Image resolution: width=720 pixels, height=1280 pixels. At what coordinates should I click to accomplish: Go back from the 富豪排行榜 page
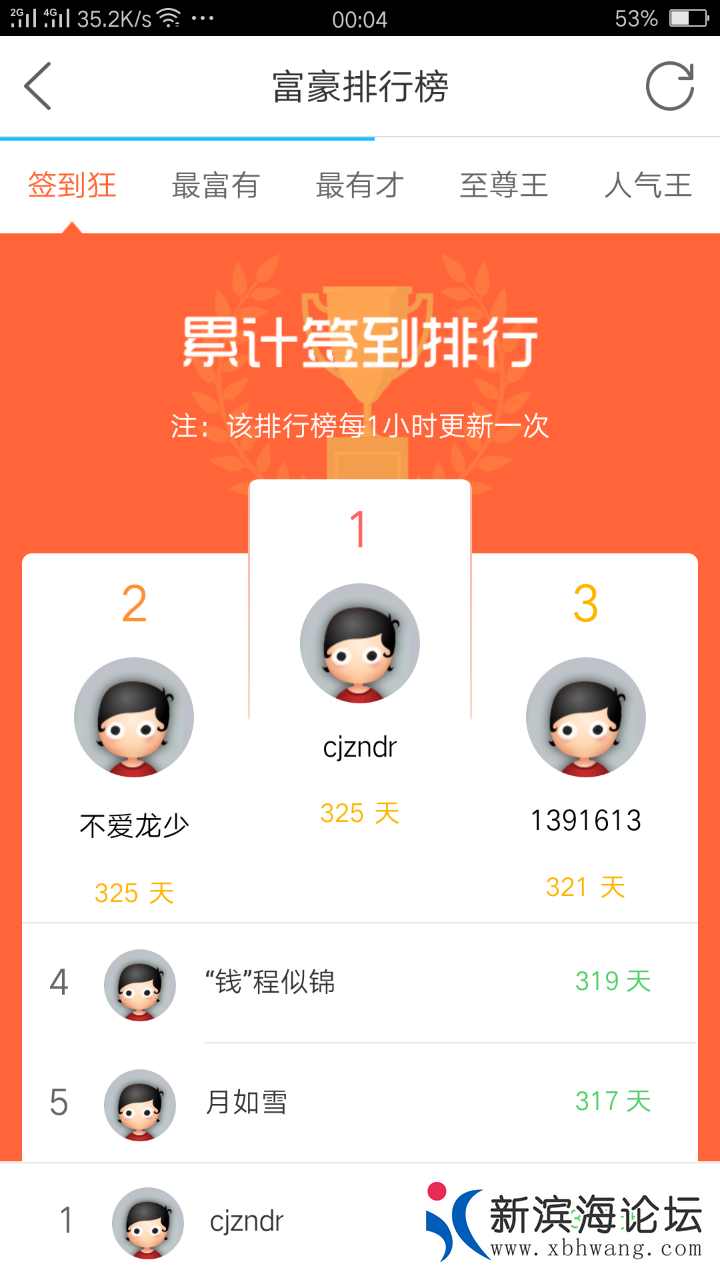[x=38, y=86]
